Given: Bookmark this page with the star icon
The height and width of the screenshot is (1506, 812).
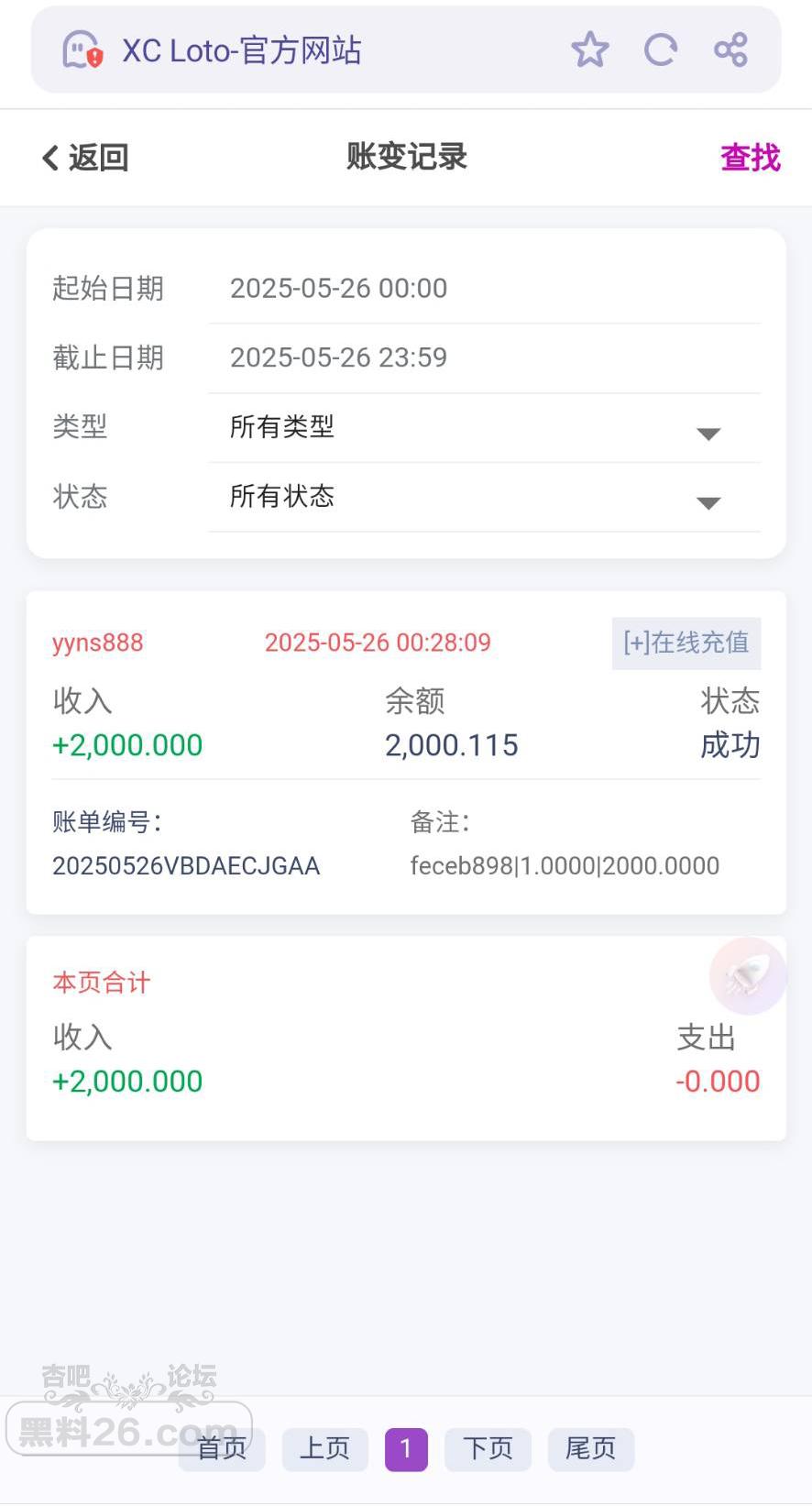Looking at the screenshot, I should tap(589, 49).
